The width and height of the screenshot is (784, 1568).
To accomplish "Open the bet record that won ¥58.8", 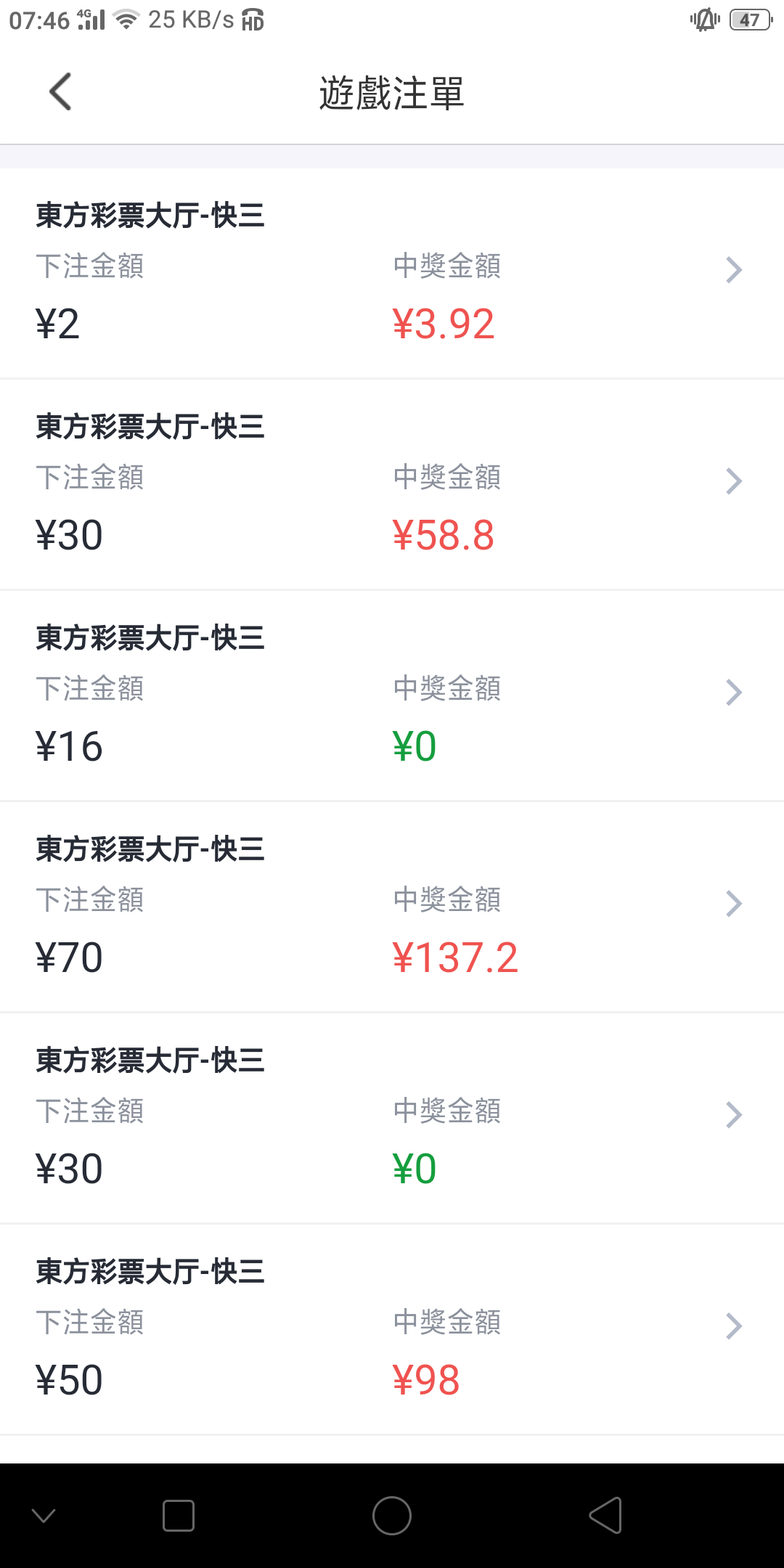I will [x=734, y=481].
